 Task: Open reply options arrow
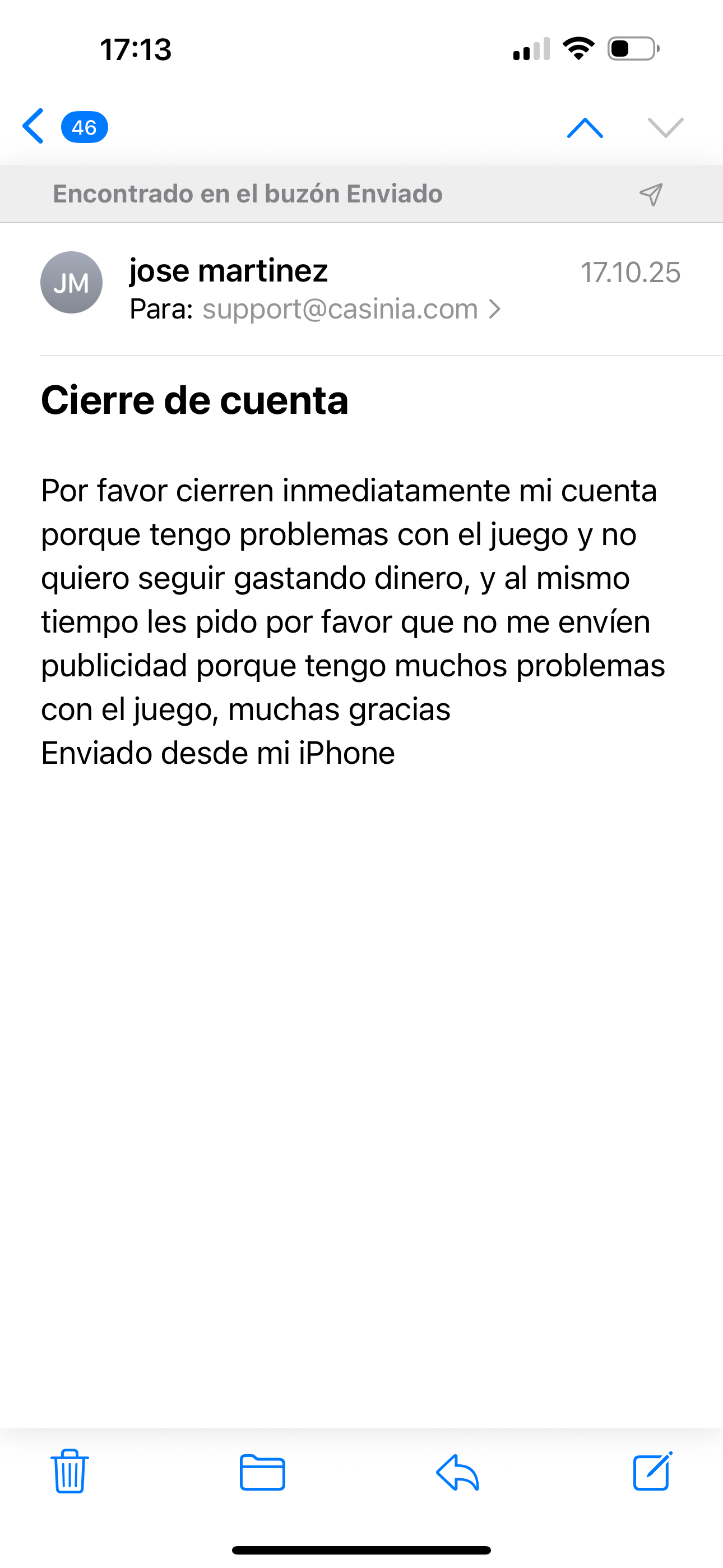coord(458,1473)
